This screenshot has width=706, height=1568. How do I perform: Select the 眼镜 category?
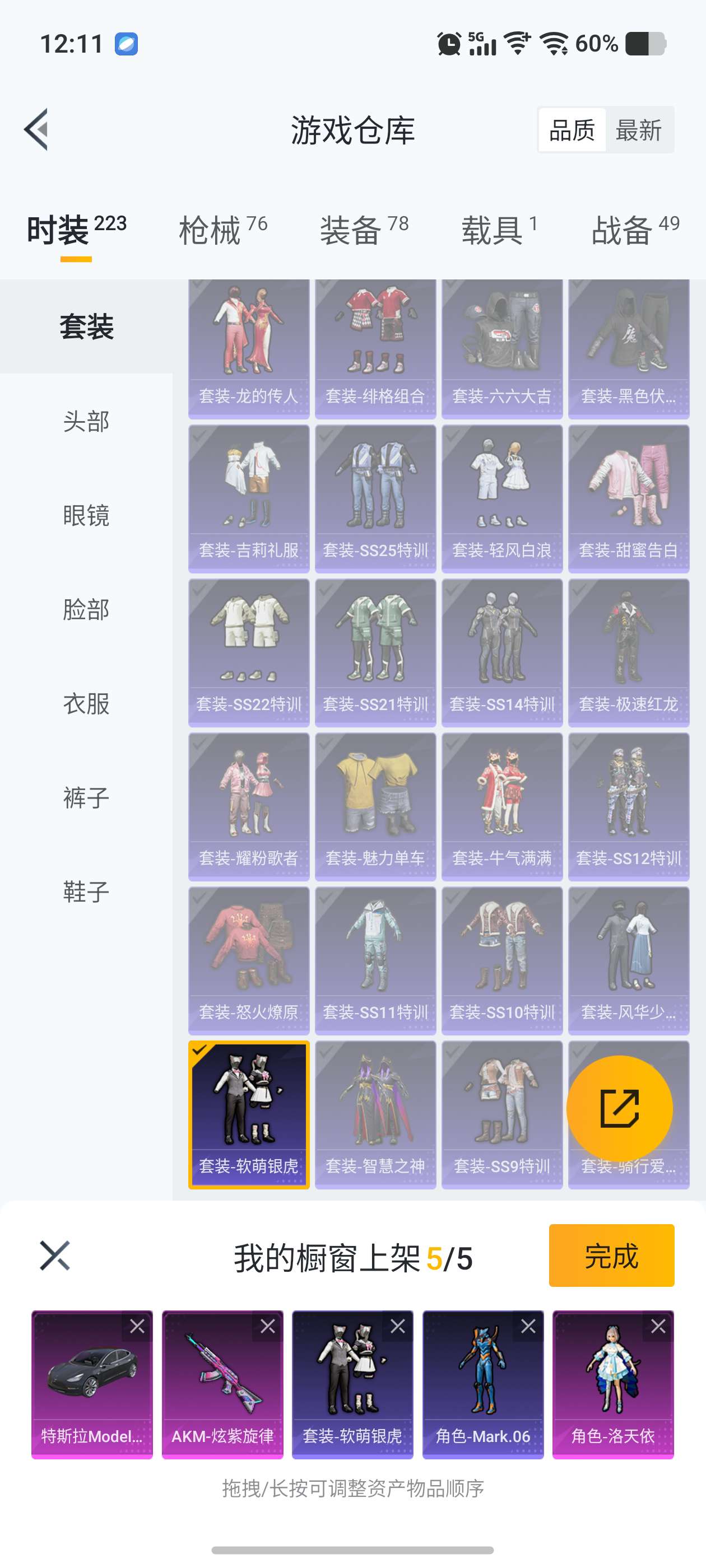coord(86,515)
